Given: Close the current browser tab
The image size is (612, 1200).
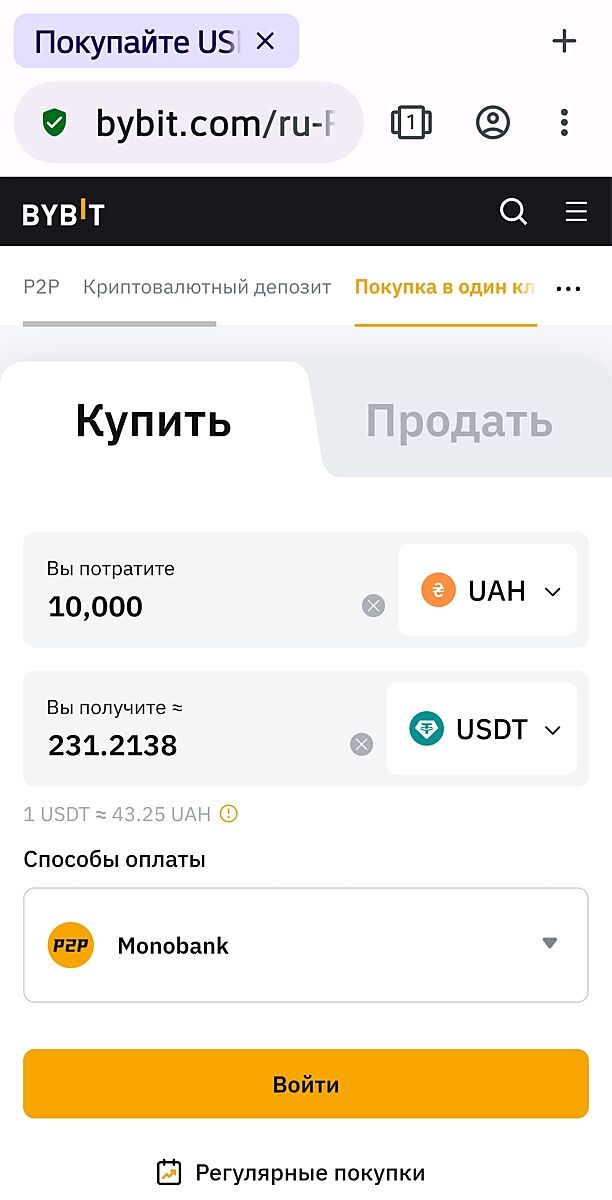Looking at the screenshot, I should pyautogui.click(x=265, y=41).
